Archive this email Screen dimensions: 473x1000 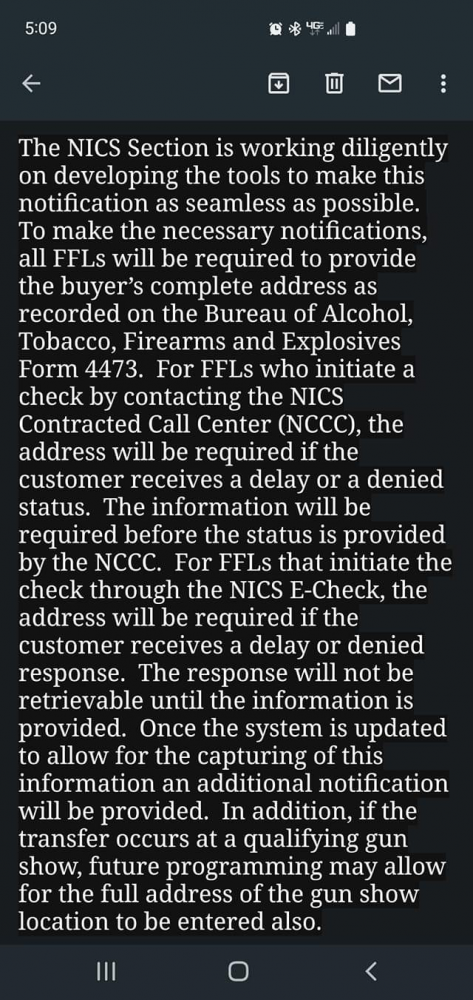pos(279,84)
